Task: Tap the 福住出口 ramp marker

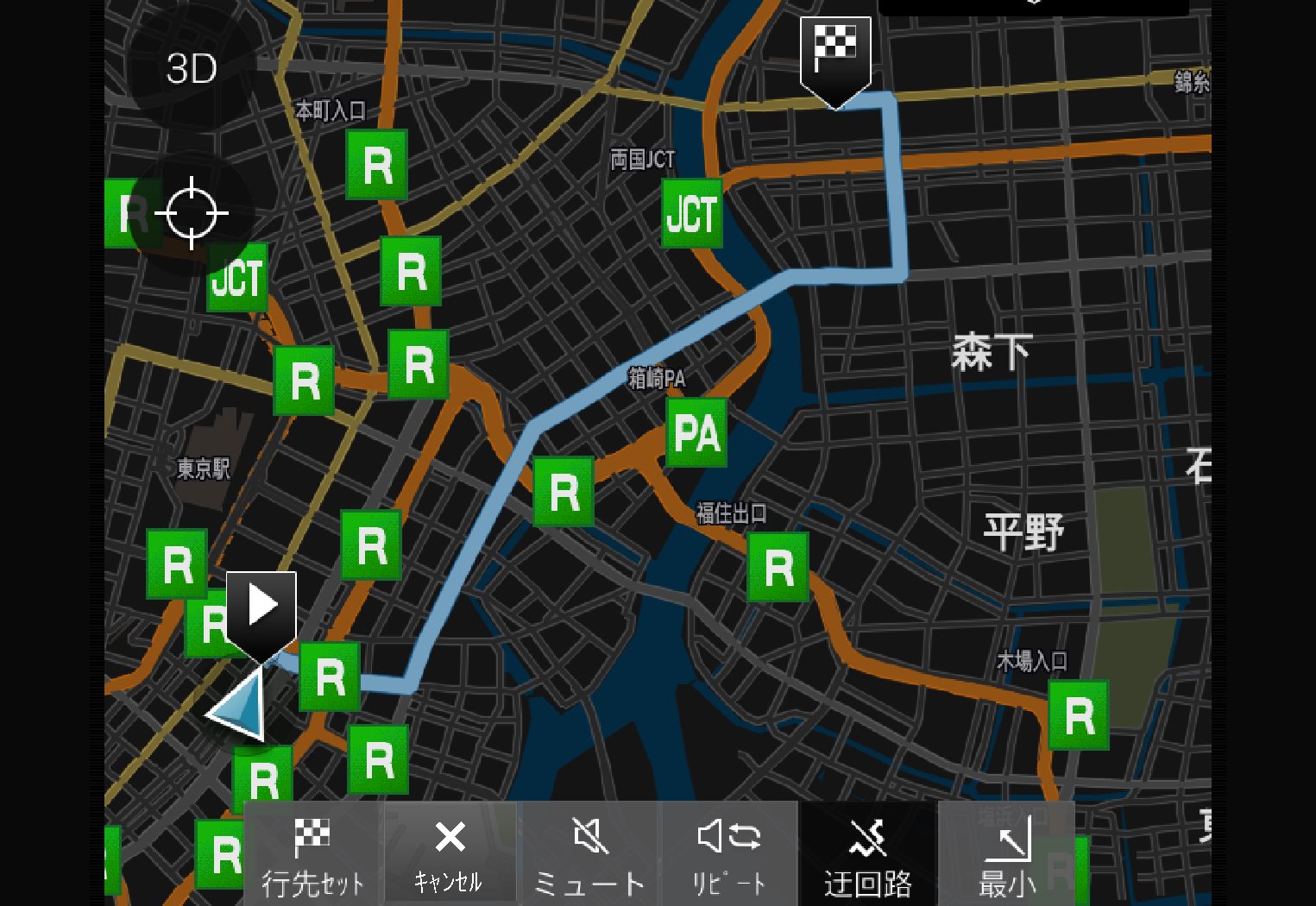Action: (x=778, y=567)
